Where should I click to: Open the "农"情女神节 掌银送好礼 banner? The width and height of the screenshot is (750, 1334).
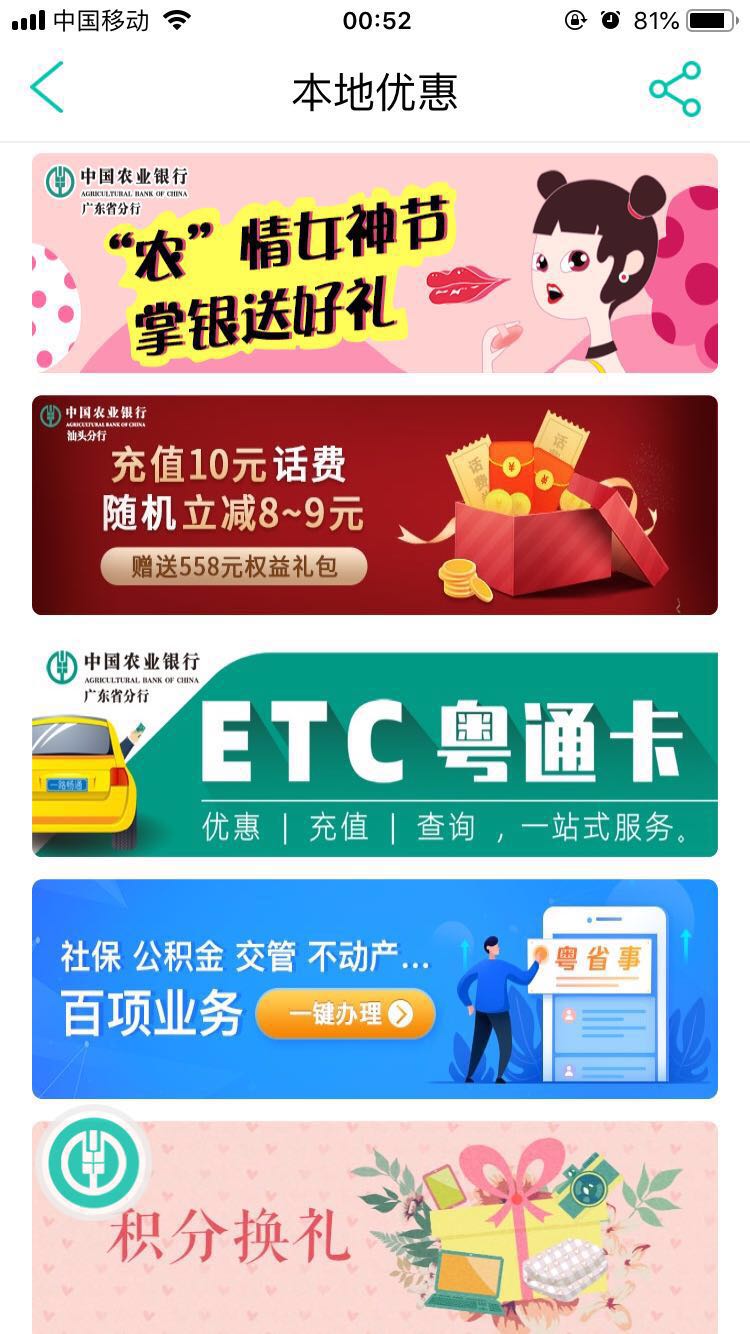[x=374, y=263]
